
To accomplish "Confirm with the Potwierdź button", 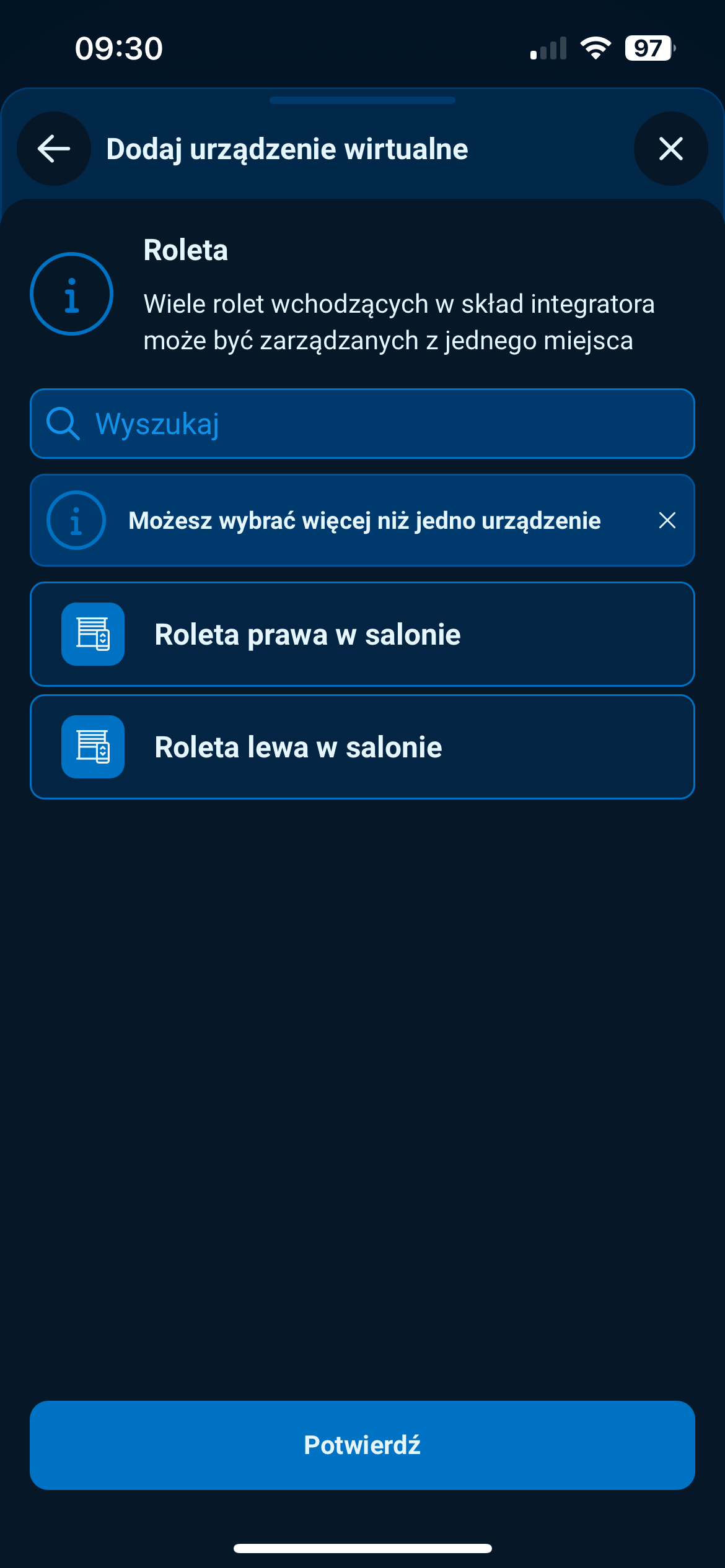I will [362, 1445].
